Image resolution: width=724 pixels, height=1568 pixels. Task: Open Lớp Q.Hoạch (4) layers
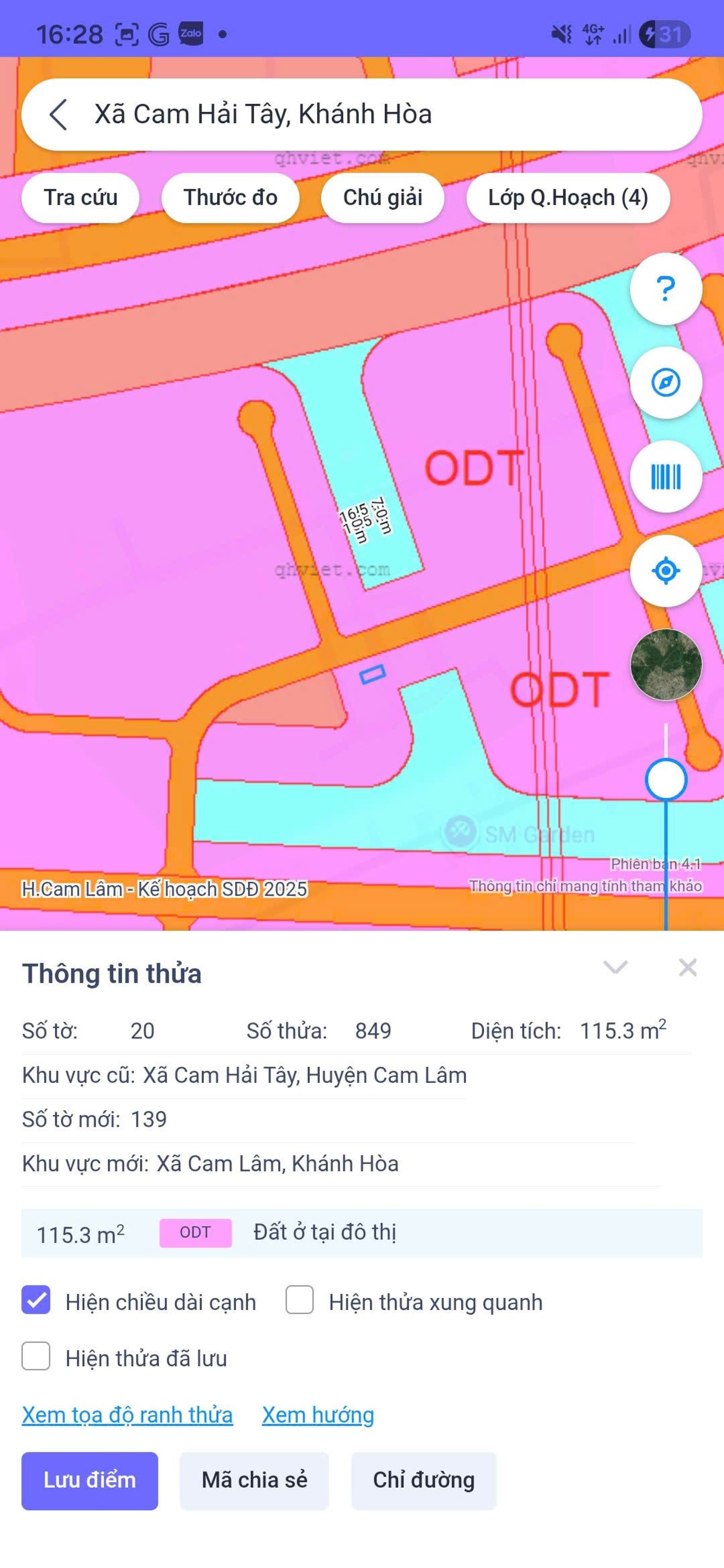pyautogui.click(x=568, y=198)
